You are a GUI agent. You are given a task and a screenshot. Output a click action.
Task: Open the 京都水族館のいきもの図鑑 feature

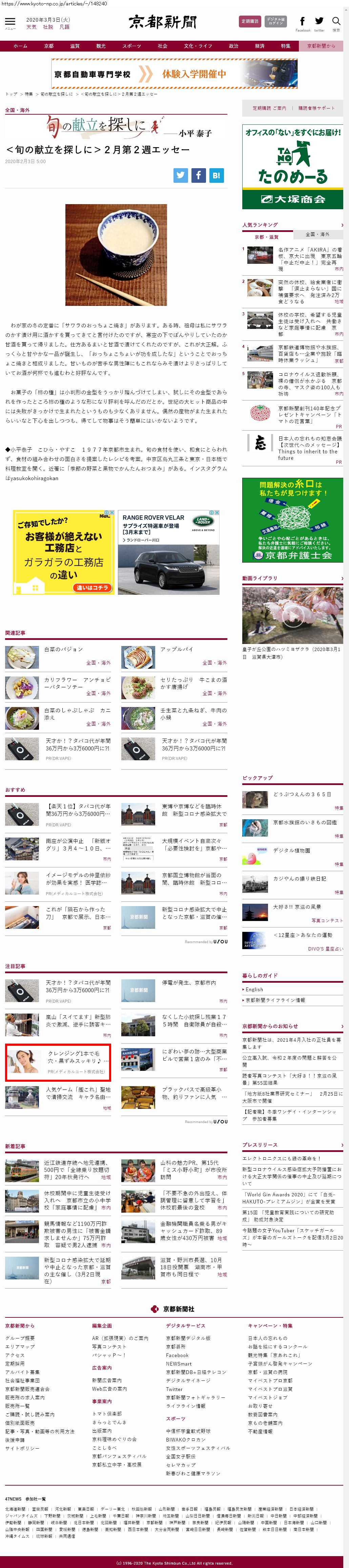click(x=305, y=822)
